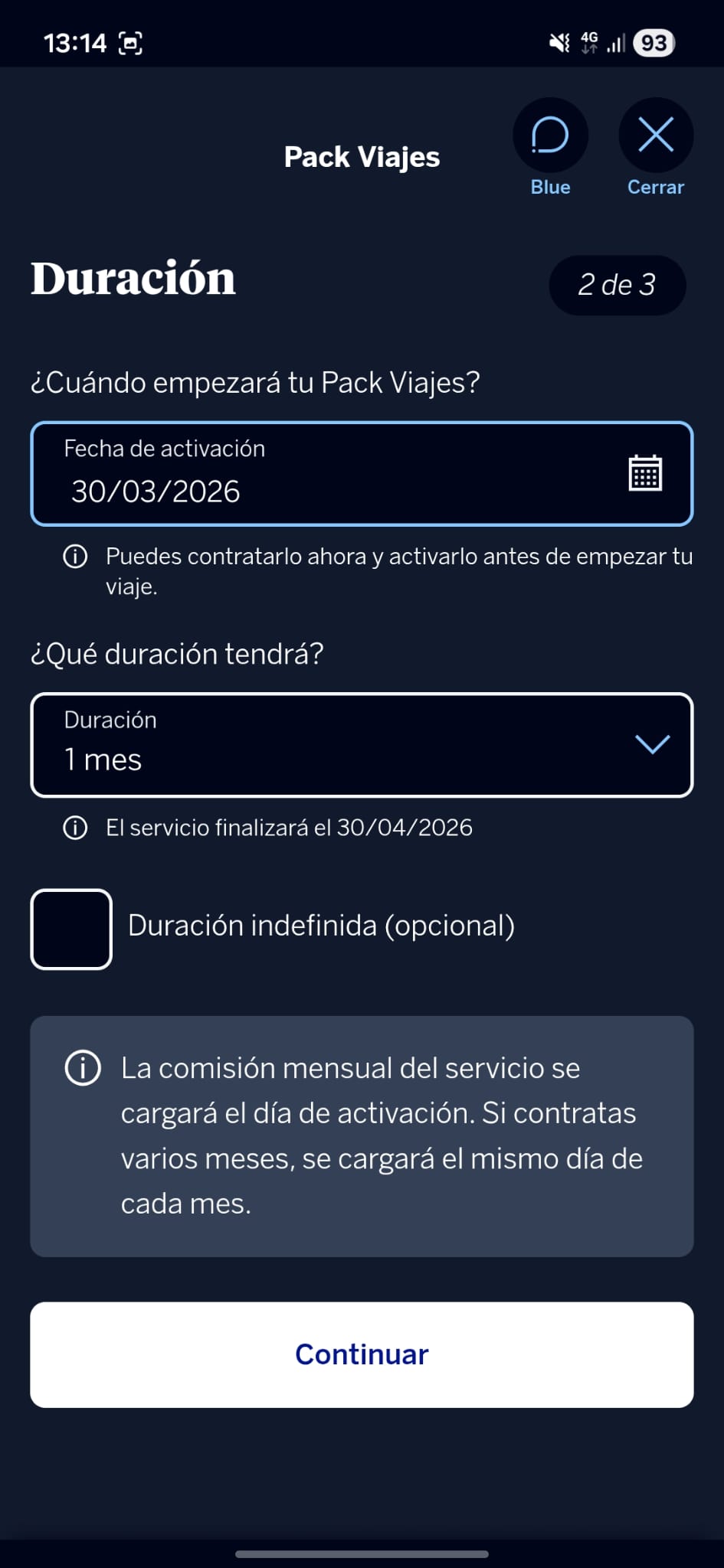Screen dimensions: 724x1568
Task: Open the Fecha de activación date selector
Action: (362, 473)
